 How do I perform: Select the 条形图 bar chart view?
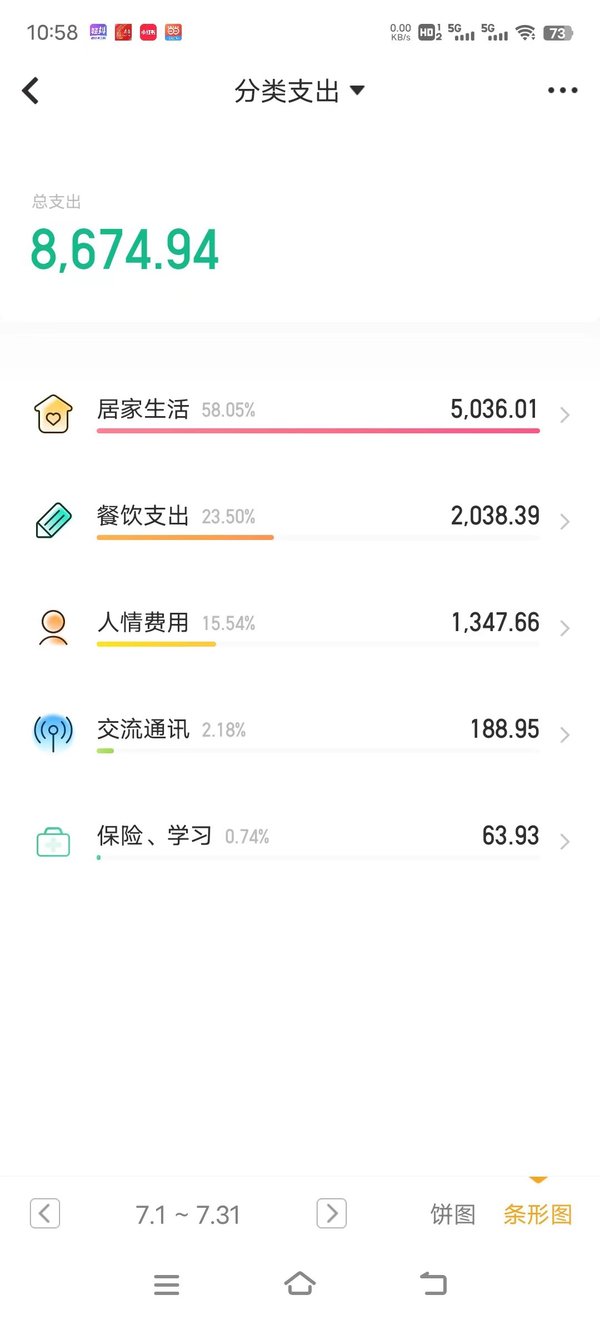click(x=538, y=1215)
